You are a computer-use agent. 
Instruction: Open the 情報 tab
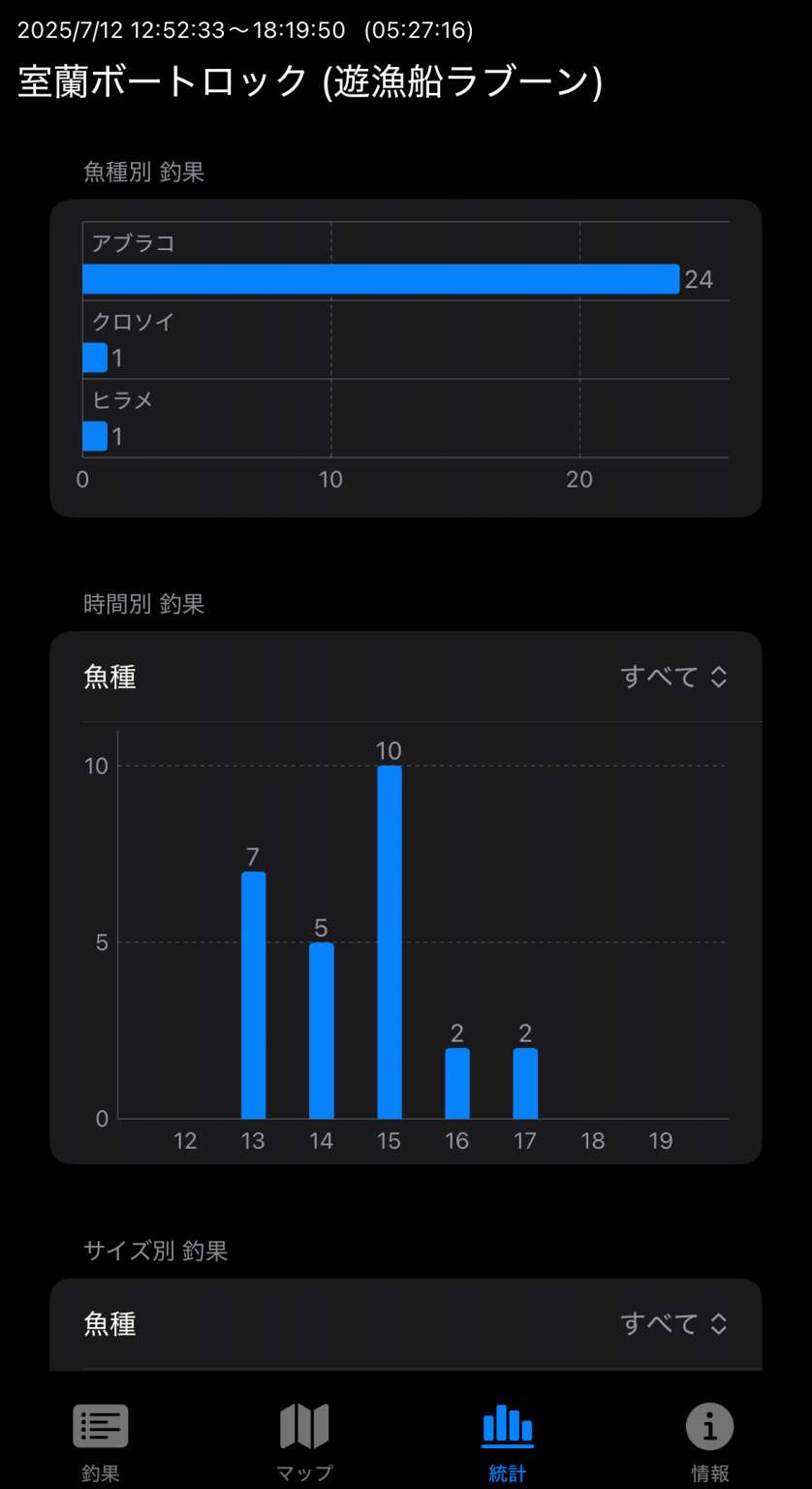tap(710, 1443)
